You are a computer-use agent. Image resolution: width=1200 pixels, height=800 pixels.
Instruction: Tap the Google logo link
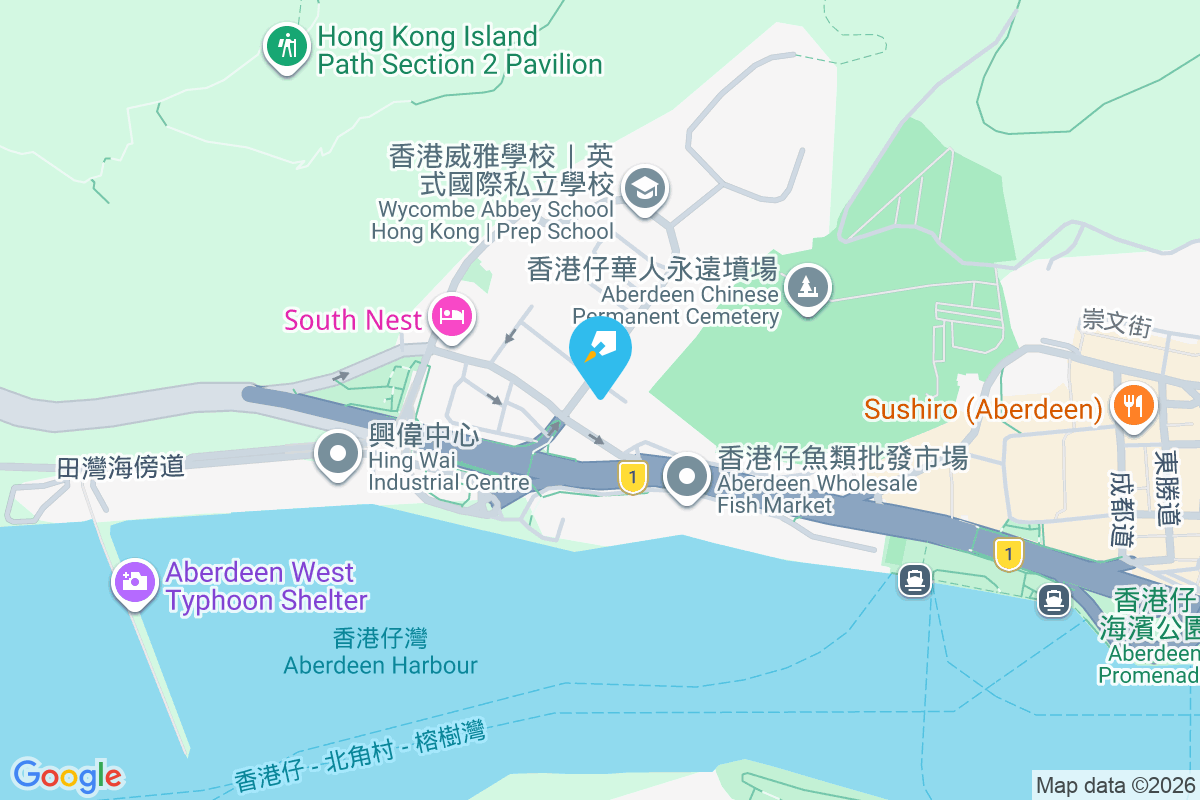68,776
